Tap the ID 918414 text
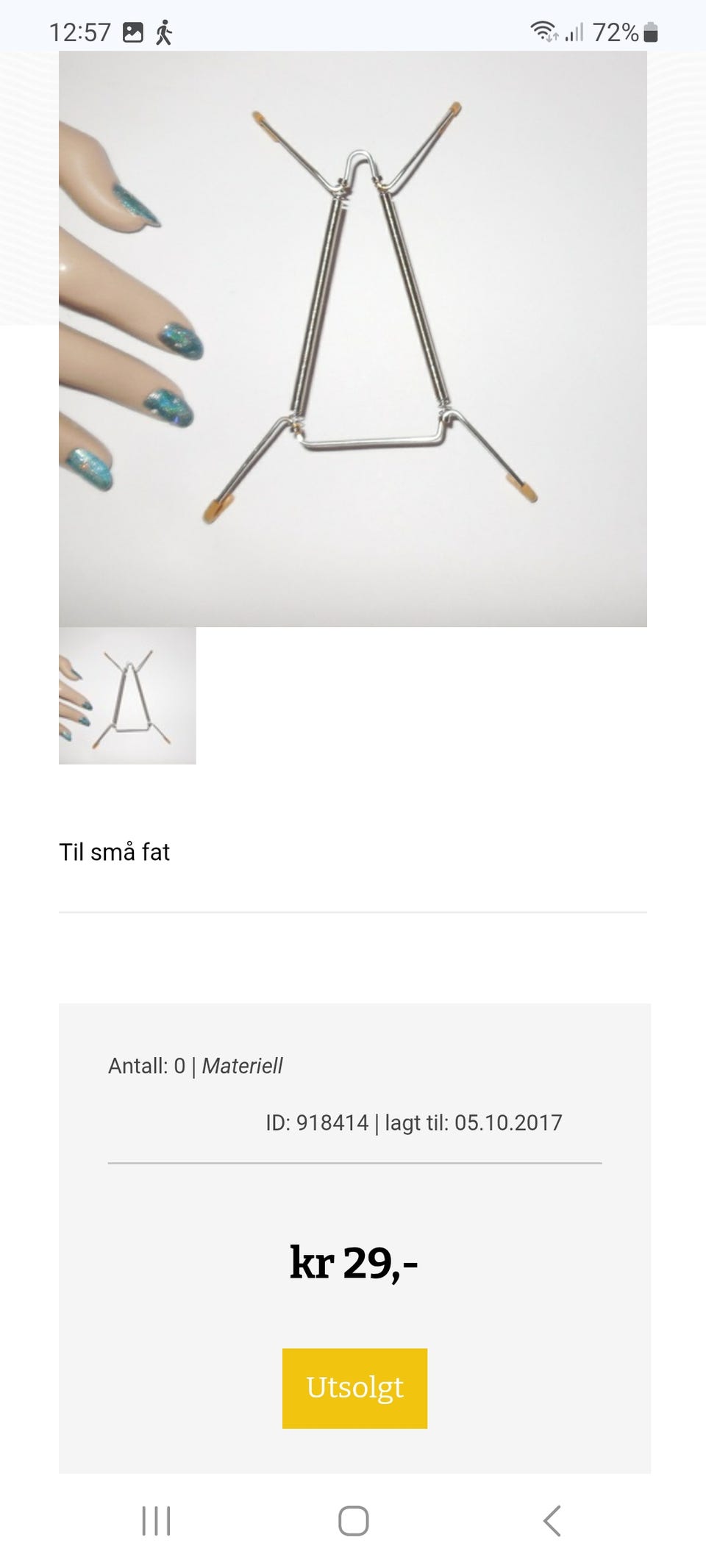The image size is (706, 1568). pyautogui.click(x=318, y=1123)
